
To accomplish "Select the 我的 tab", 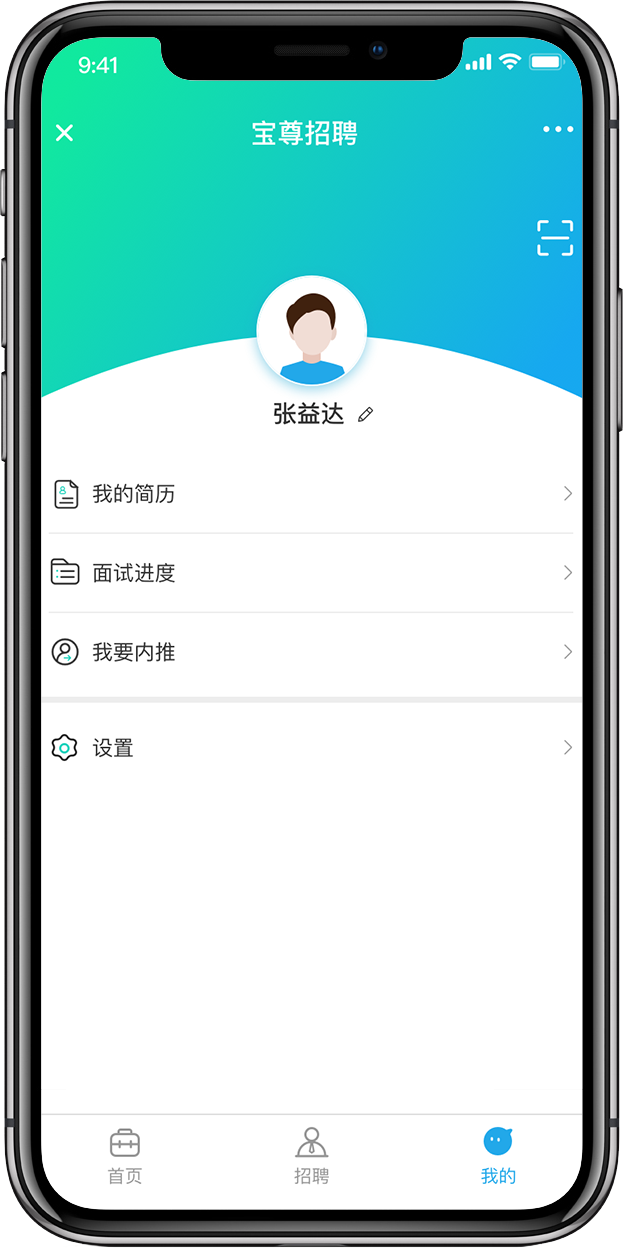I will [x=498, y=1156].
